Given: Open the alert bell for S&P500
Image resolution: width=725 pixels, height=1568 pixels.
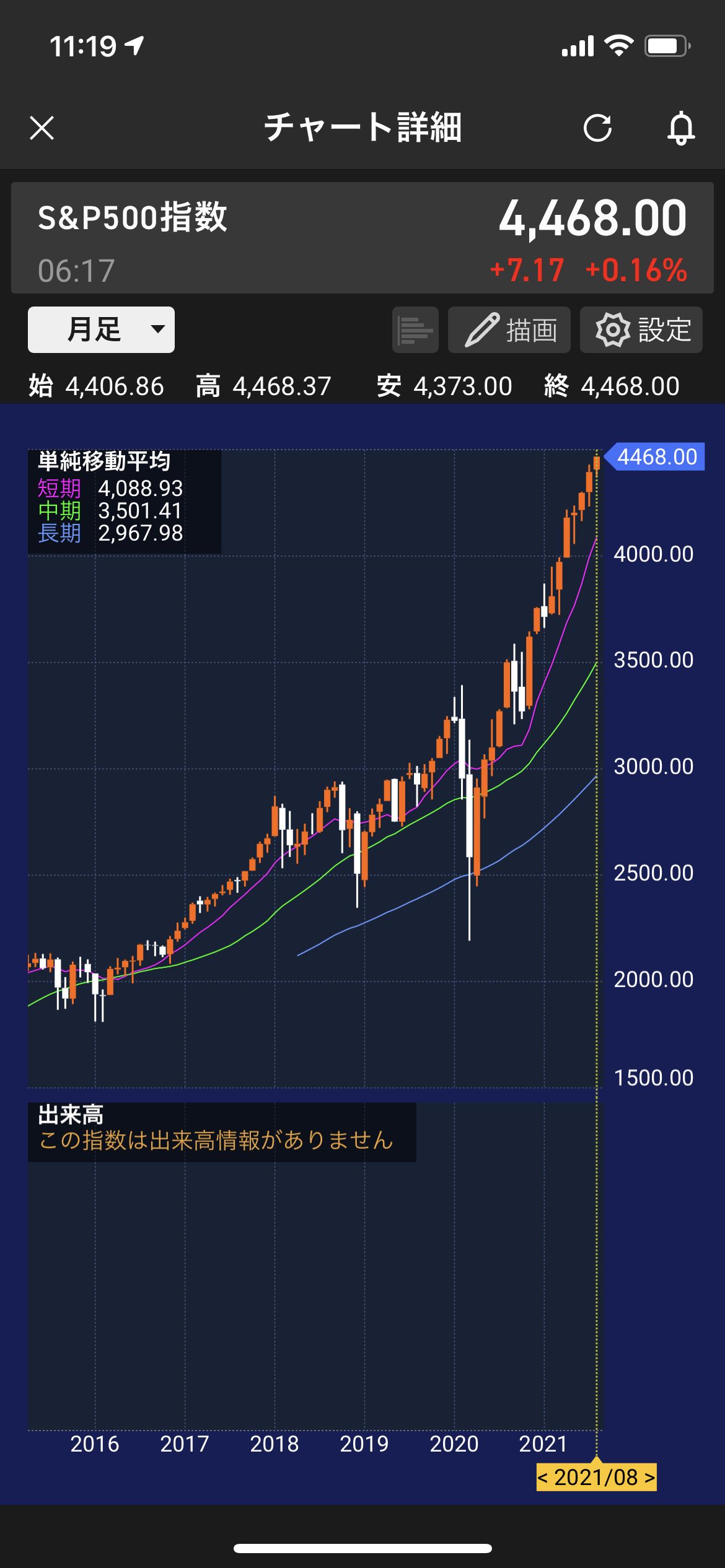Looking at the screenshot, I should tap(680, 128).
